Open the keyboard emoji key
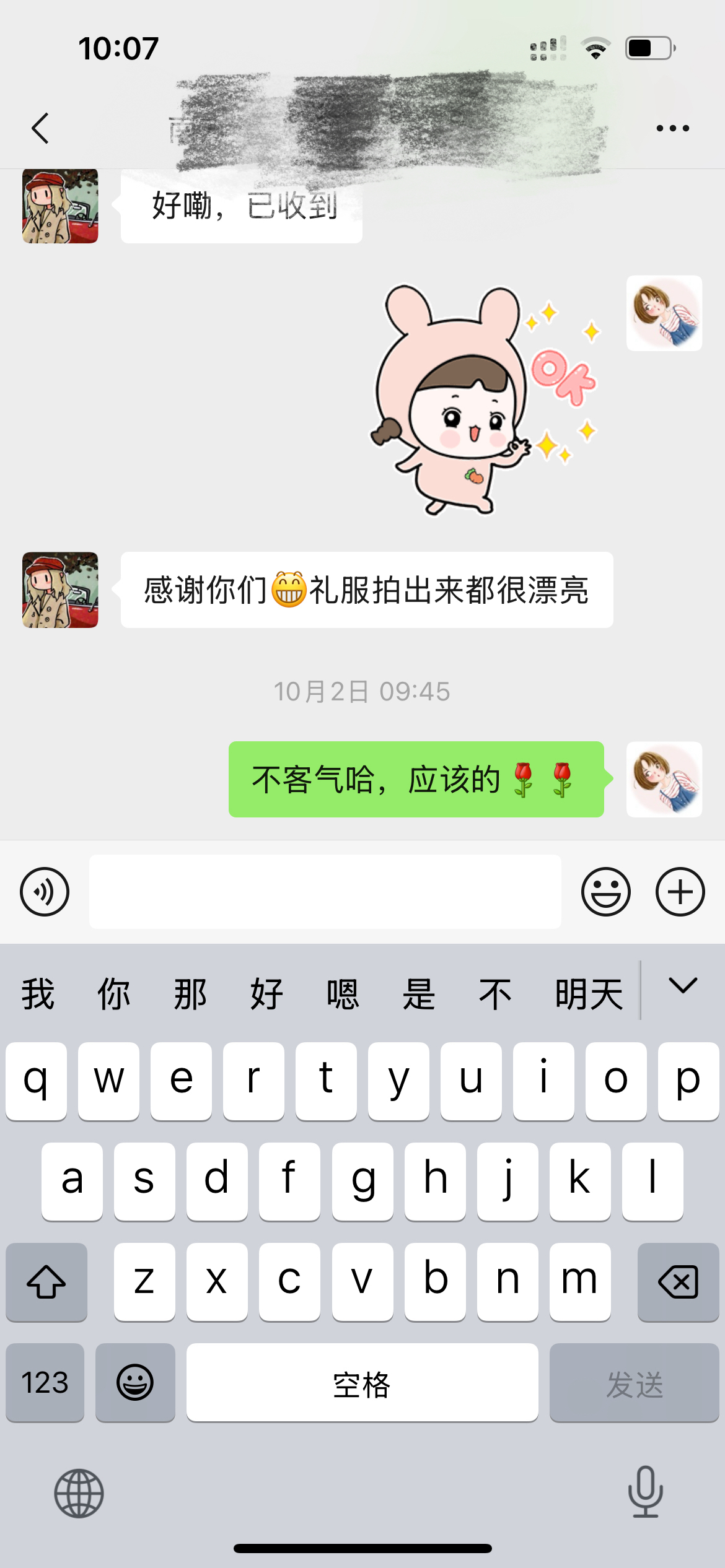Image resolution: width=725 pixels, height=1568 pixels. pyautogui.click(x=135, y=1382)
